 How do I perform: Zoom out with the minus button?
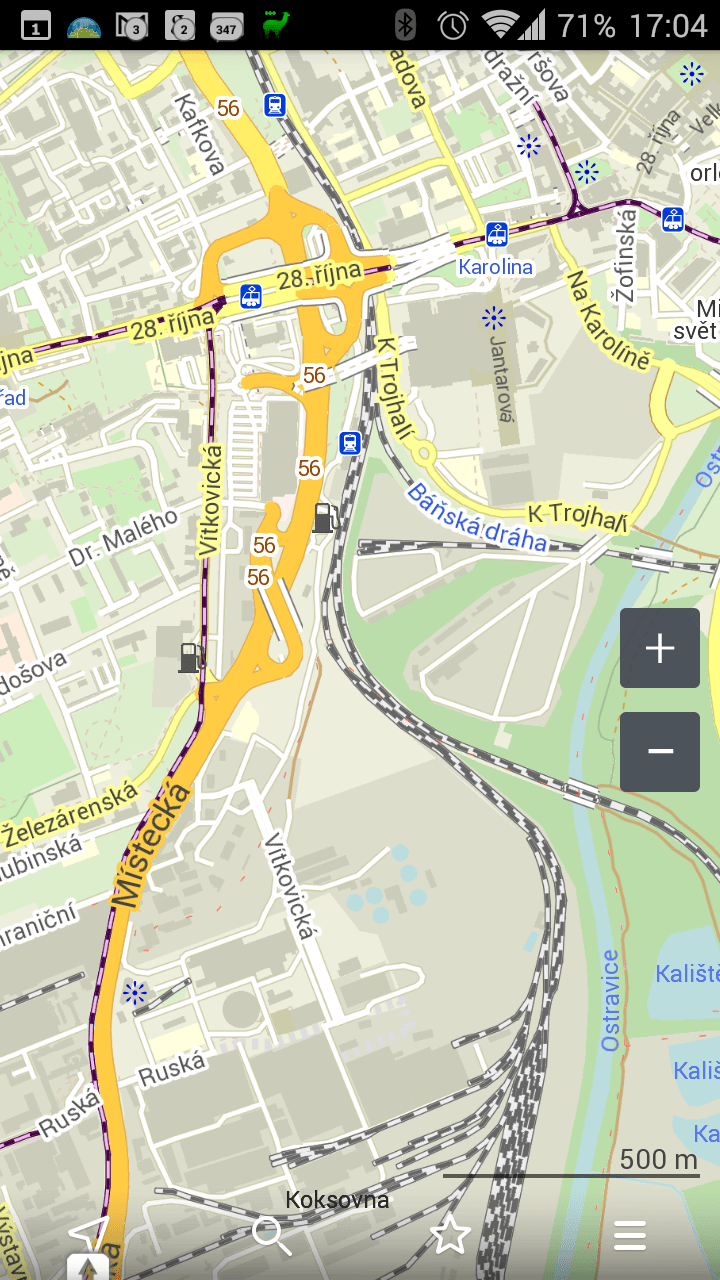[660, 752]
